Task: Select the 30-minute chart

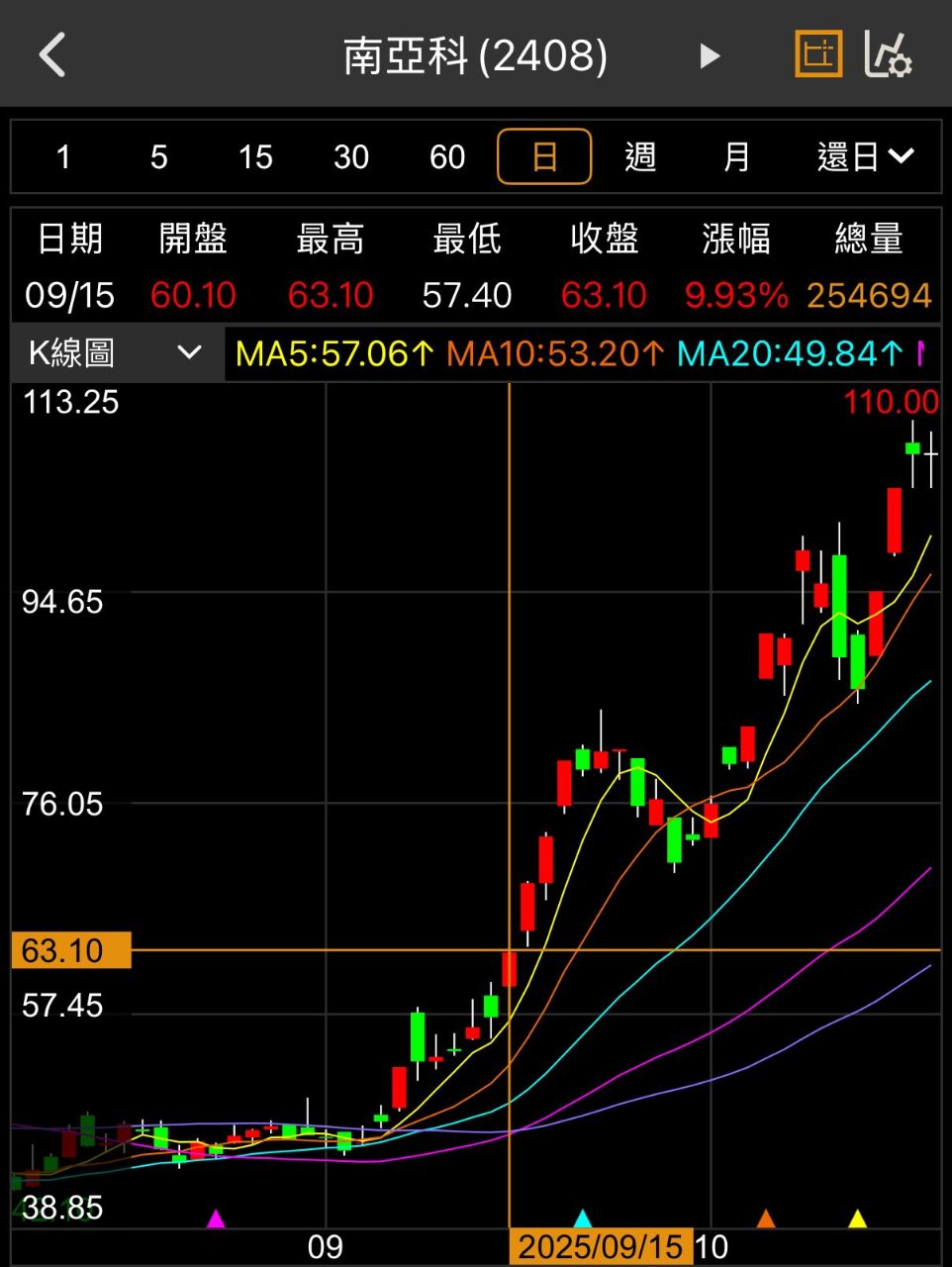Action: click(350, 156)
